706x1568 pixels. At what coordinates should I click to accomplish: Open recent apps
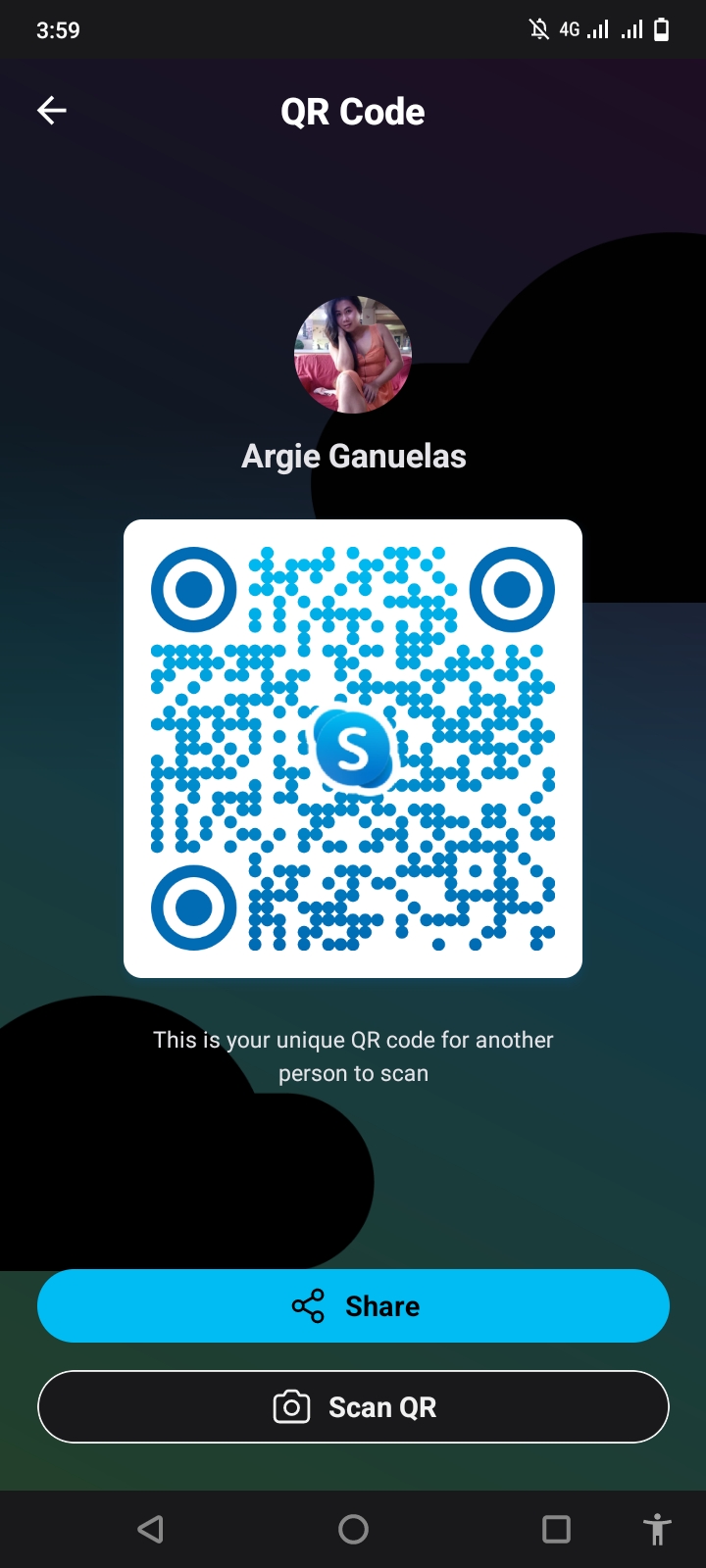[x=556, y=1529]
